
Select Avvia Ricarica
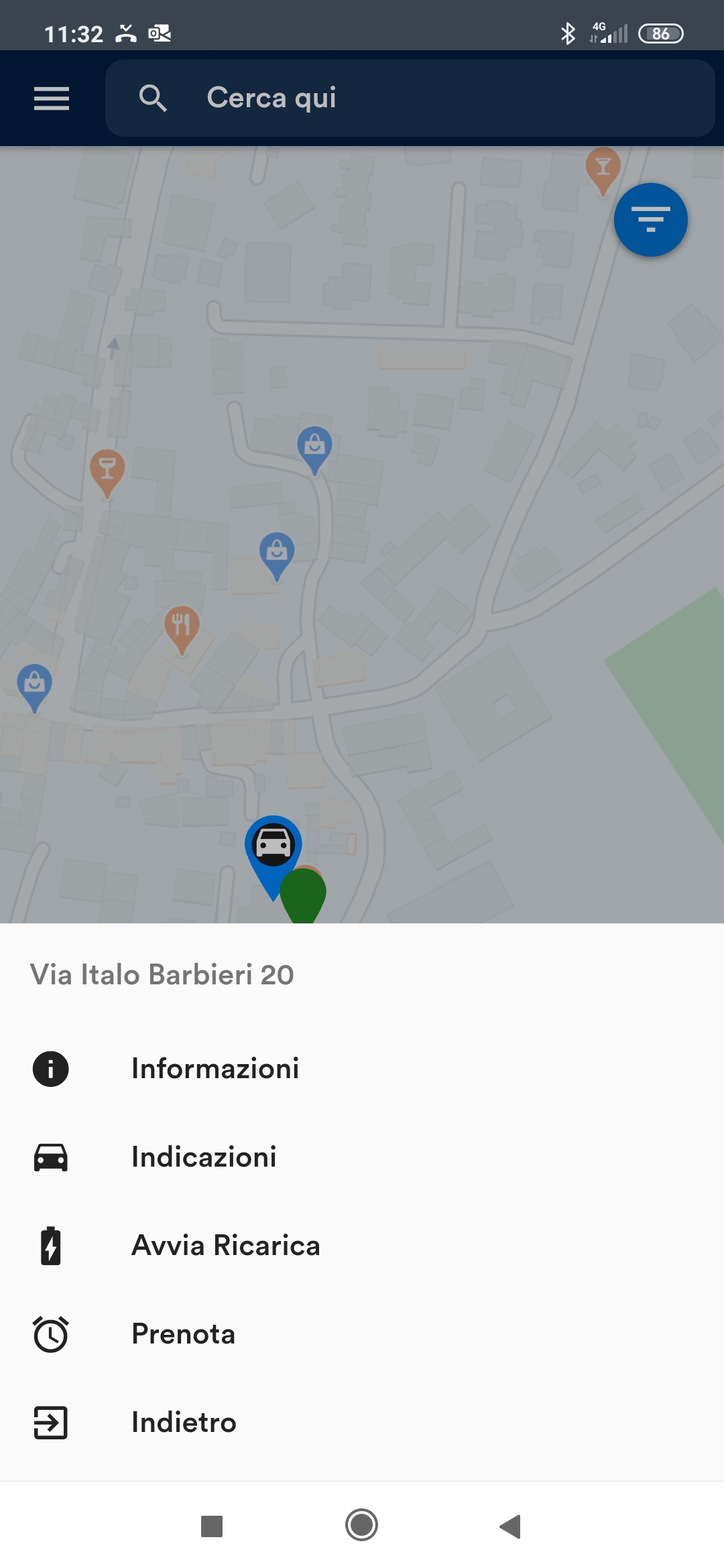coord(362,1245)
